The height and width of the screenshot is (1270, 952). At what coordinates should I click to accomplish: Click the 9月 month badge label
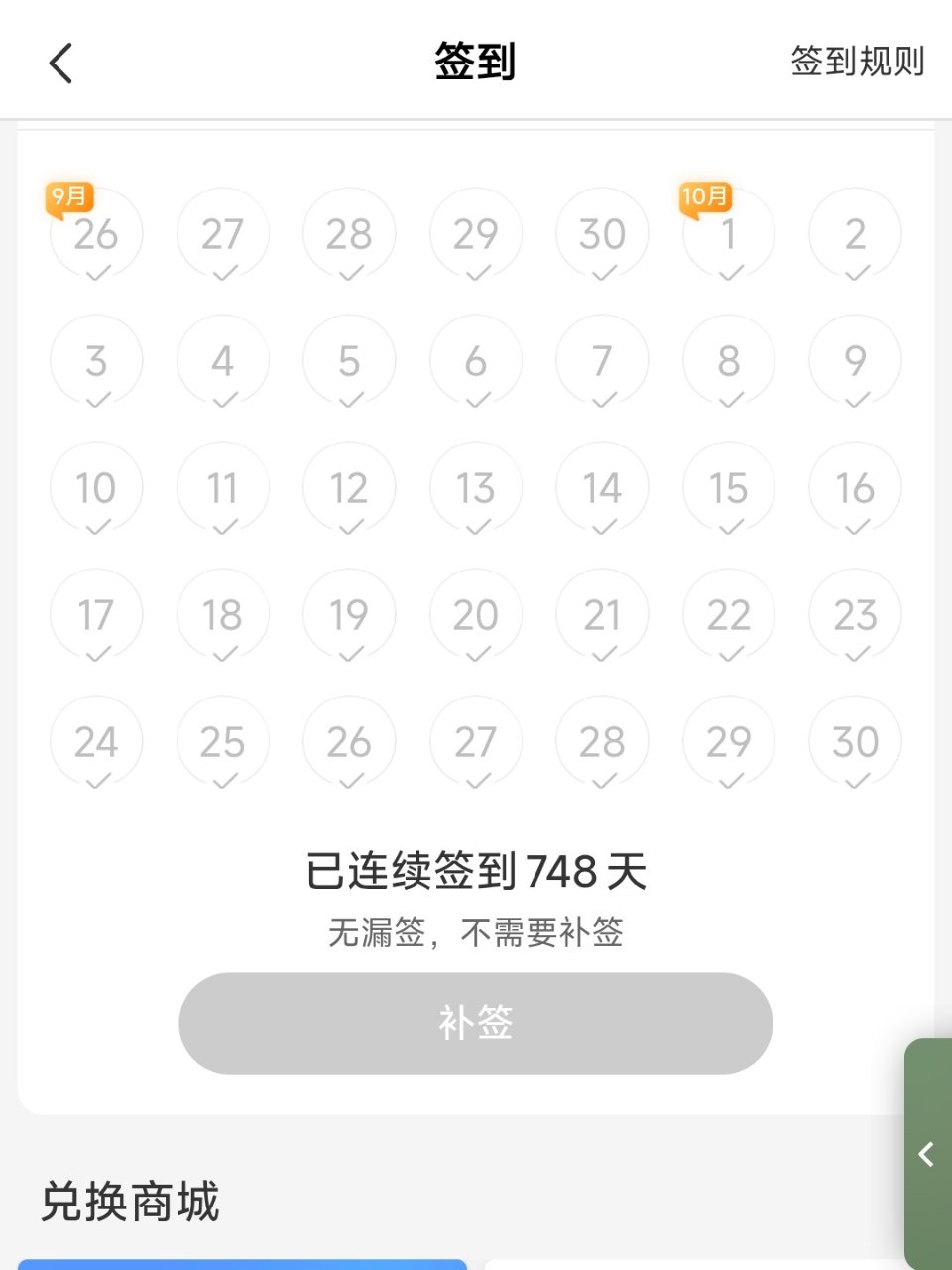[69, 196]
